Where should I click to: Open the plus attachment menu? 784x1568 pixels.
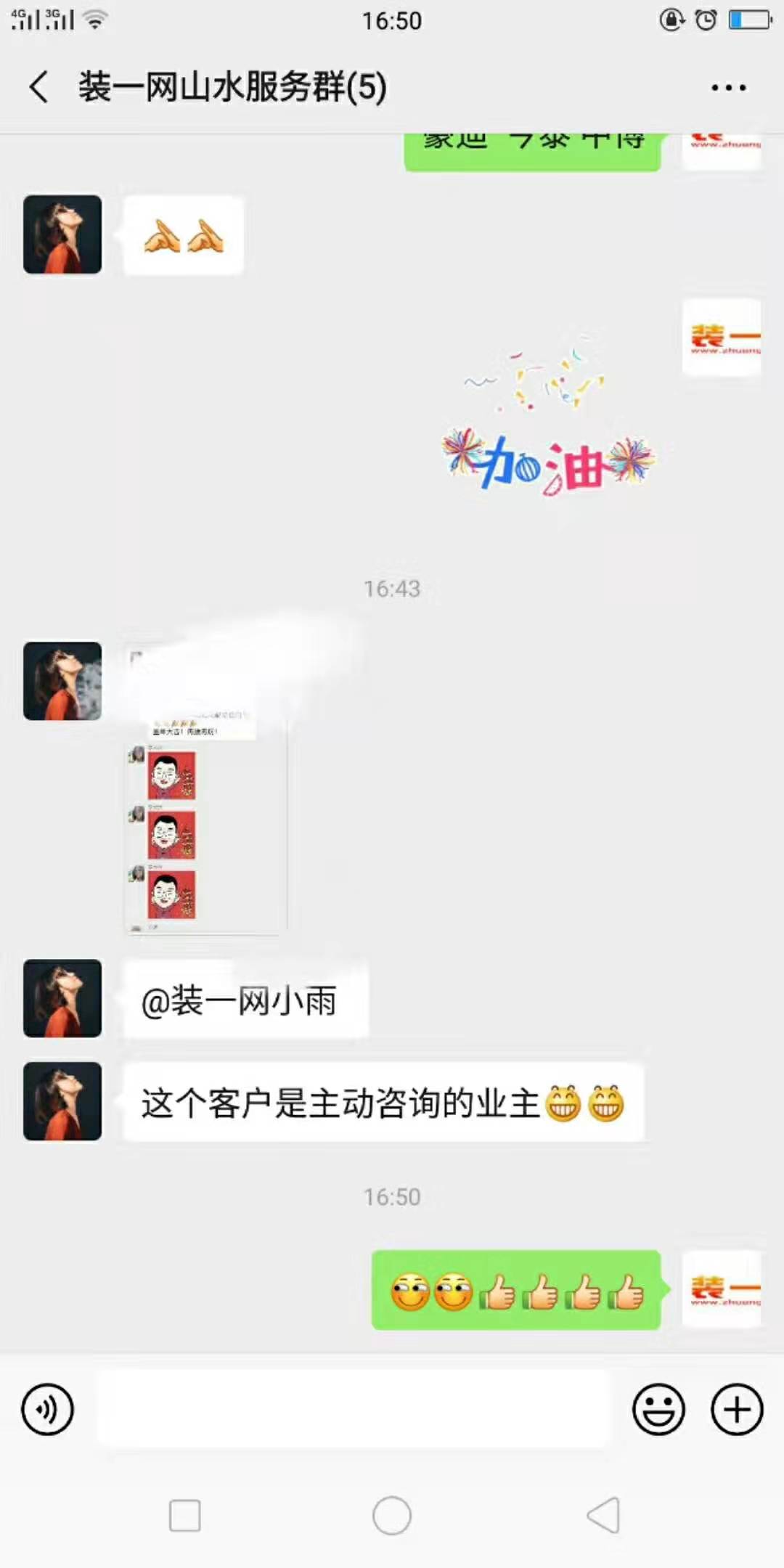tap(737, 1410)
